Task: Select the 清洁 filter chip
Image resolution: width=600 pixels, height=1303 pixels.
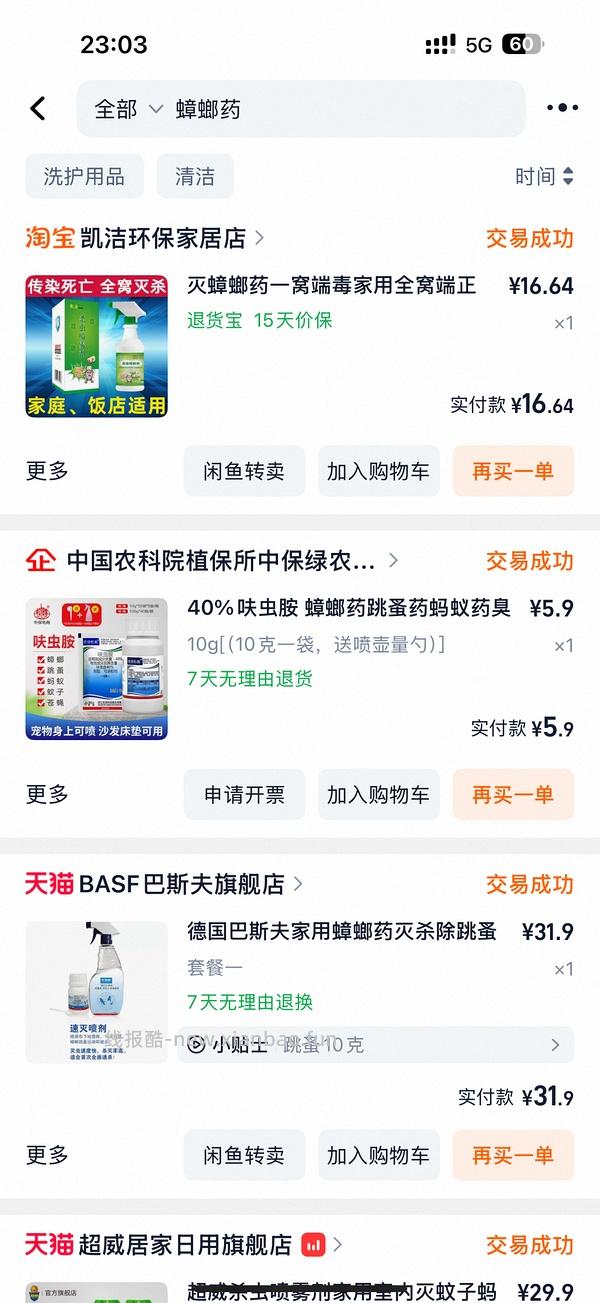Action: (x=195, y=177)
